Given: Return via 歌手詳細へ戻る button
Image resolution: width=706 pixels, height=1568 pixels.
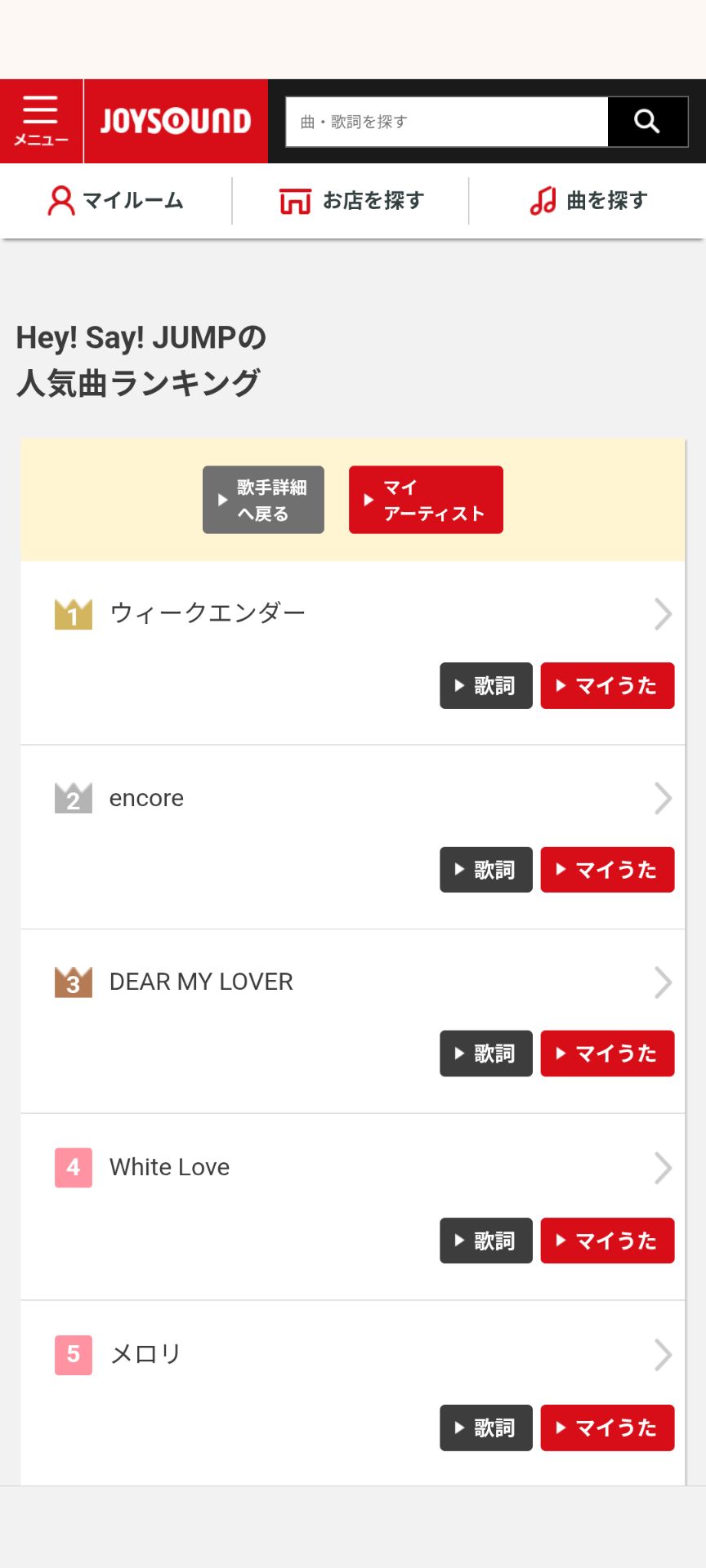Looking at the screenshot, I should [263, 500].
